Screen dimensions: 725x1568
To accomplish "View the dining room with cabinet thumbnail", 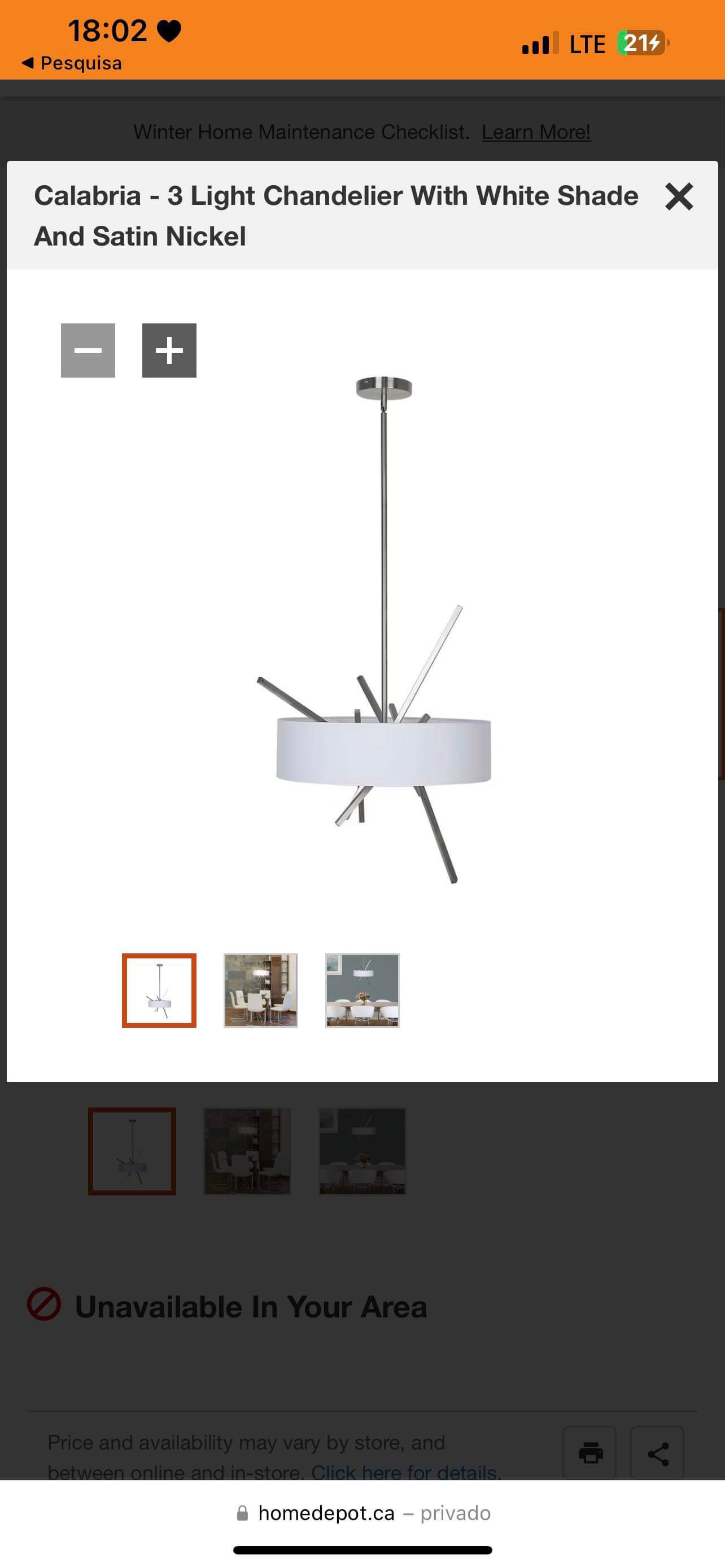I will tap(260, 991).
